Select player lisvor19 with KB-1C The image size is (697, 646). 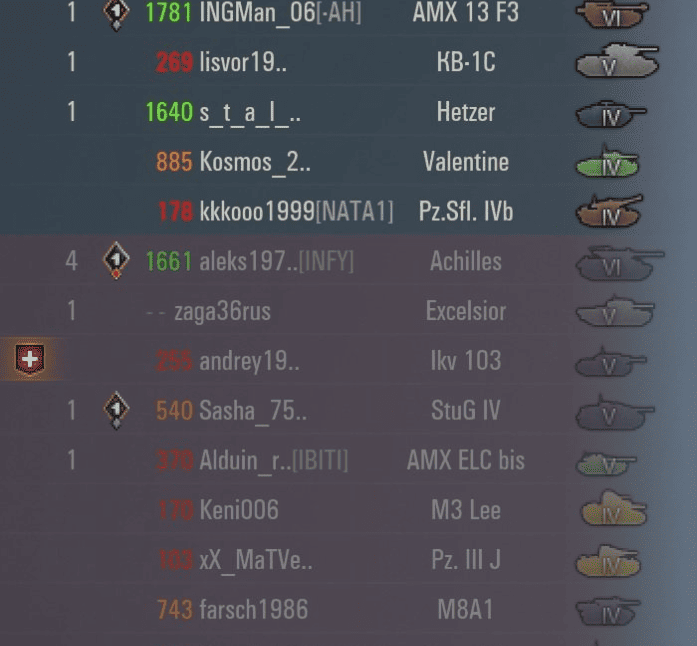click(x=243, y=63)
